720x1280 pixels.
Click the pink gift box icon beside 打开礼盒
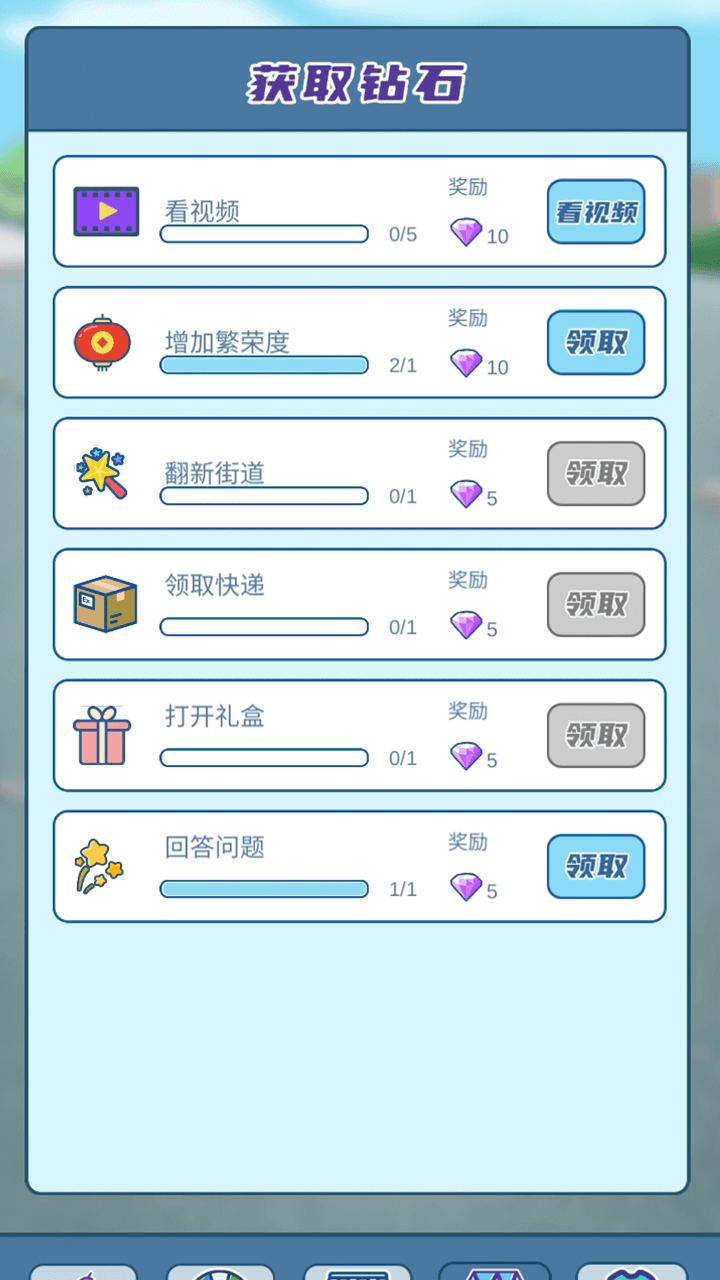[100, 734]
